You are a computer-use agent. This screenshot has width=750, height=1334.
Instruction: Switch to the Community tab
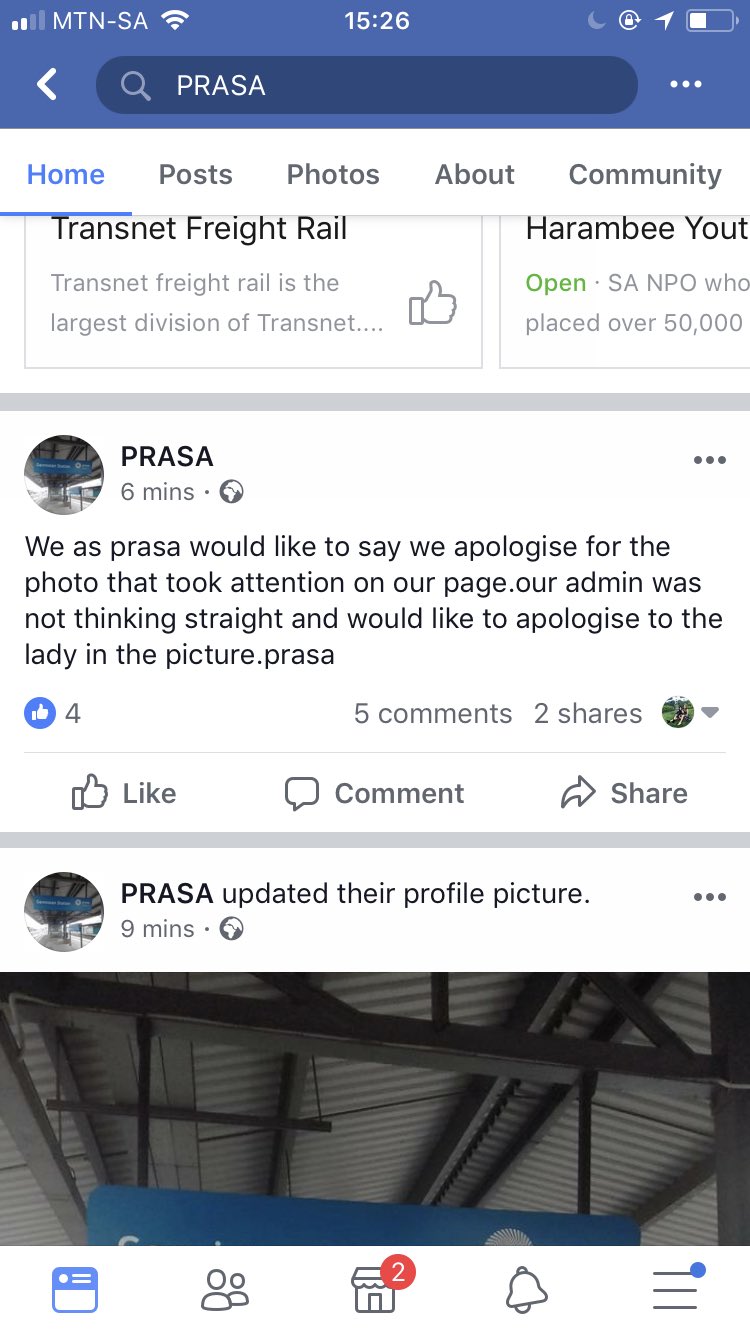[x=644, y=174]
